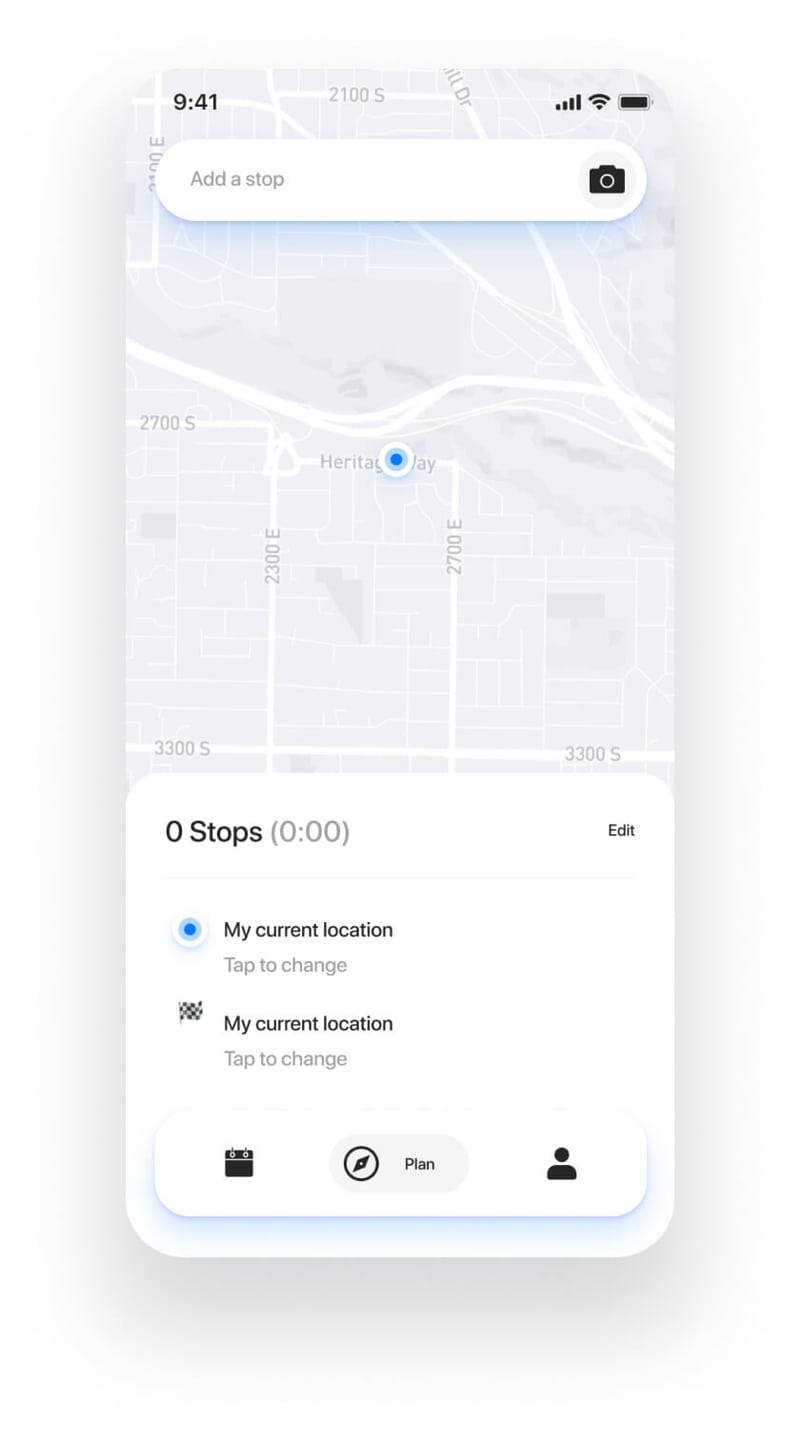
Task: Expand details for My current location start
Action: [308, 929]
